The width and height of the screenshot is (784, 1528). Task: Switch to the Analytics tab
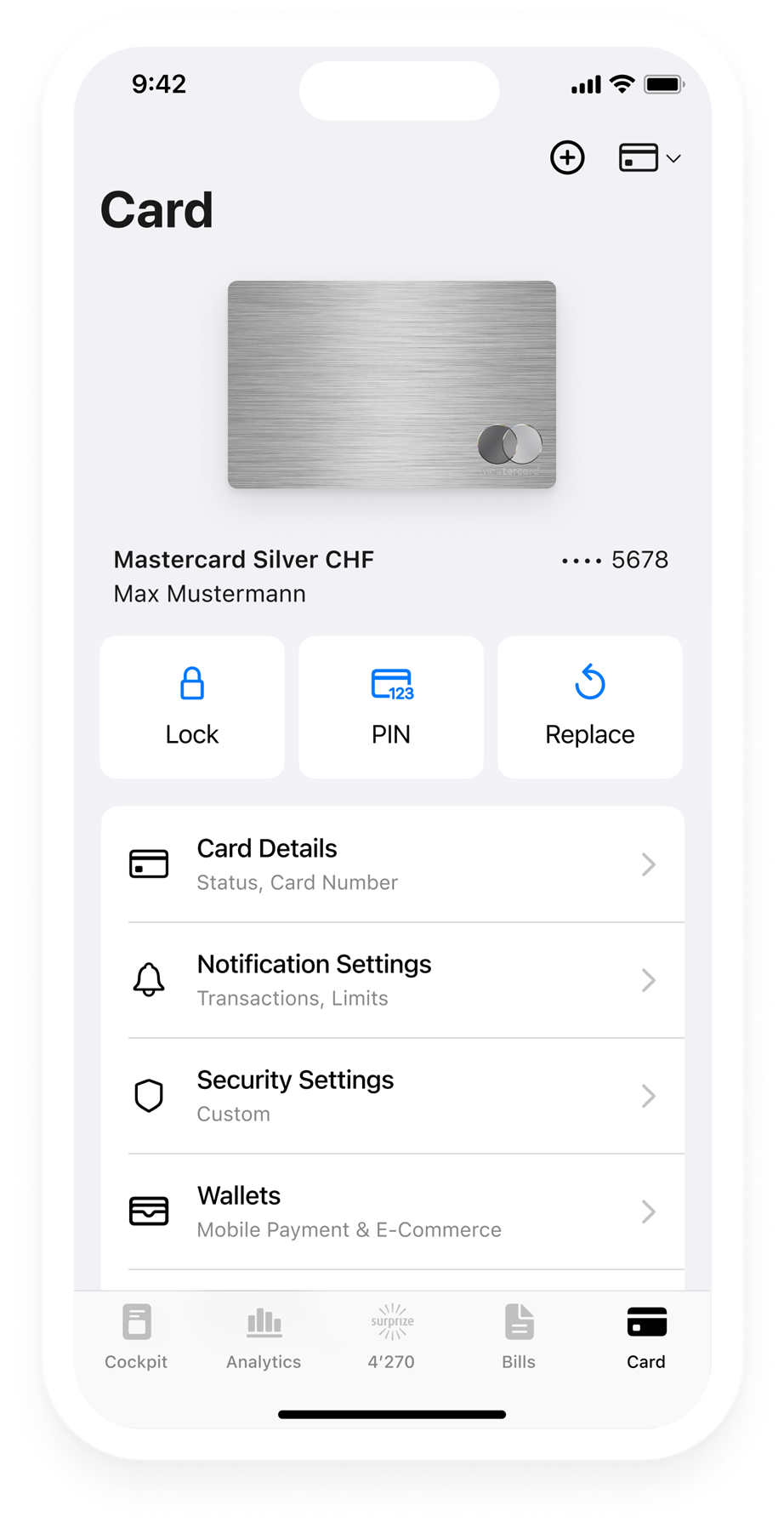(264, 1337)
